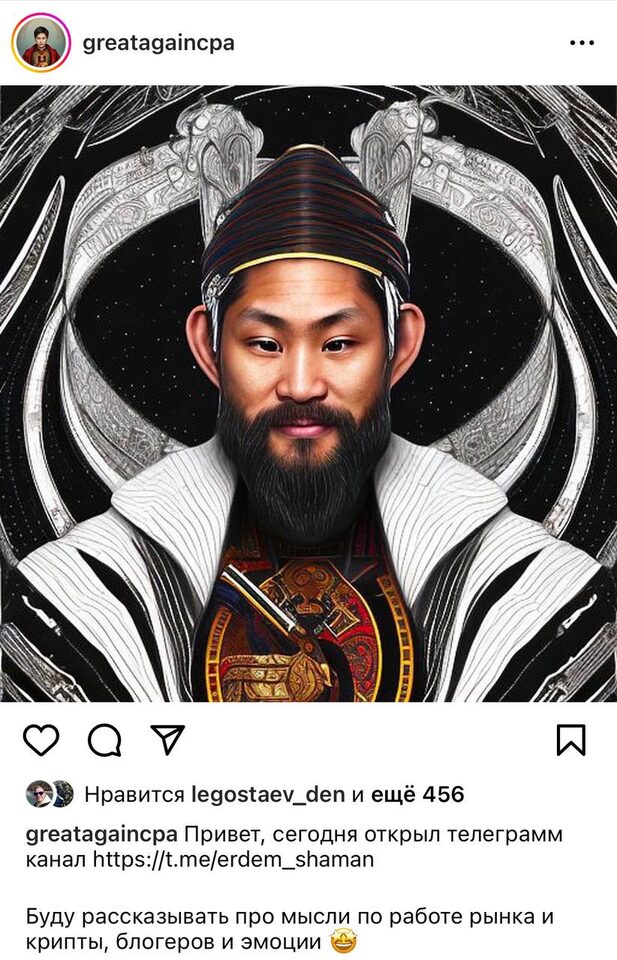View the list of 456 other likes
The image size is (617, 960).
tap(417, 795)
